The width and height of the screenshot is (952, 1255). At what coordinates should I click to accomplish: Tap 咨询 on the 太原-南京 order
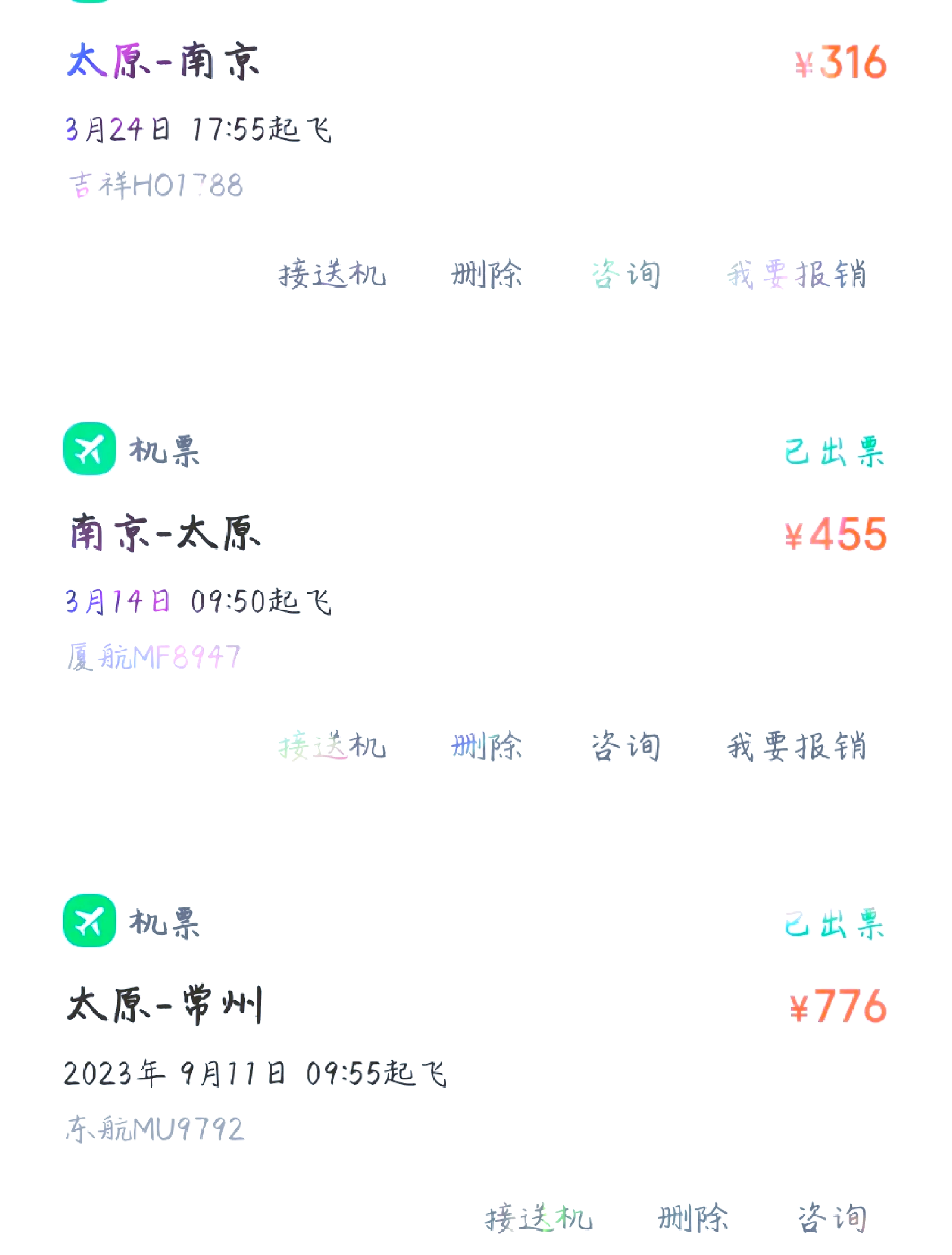tap(626, 275)
